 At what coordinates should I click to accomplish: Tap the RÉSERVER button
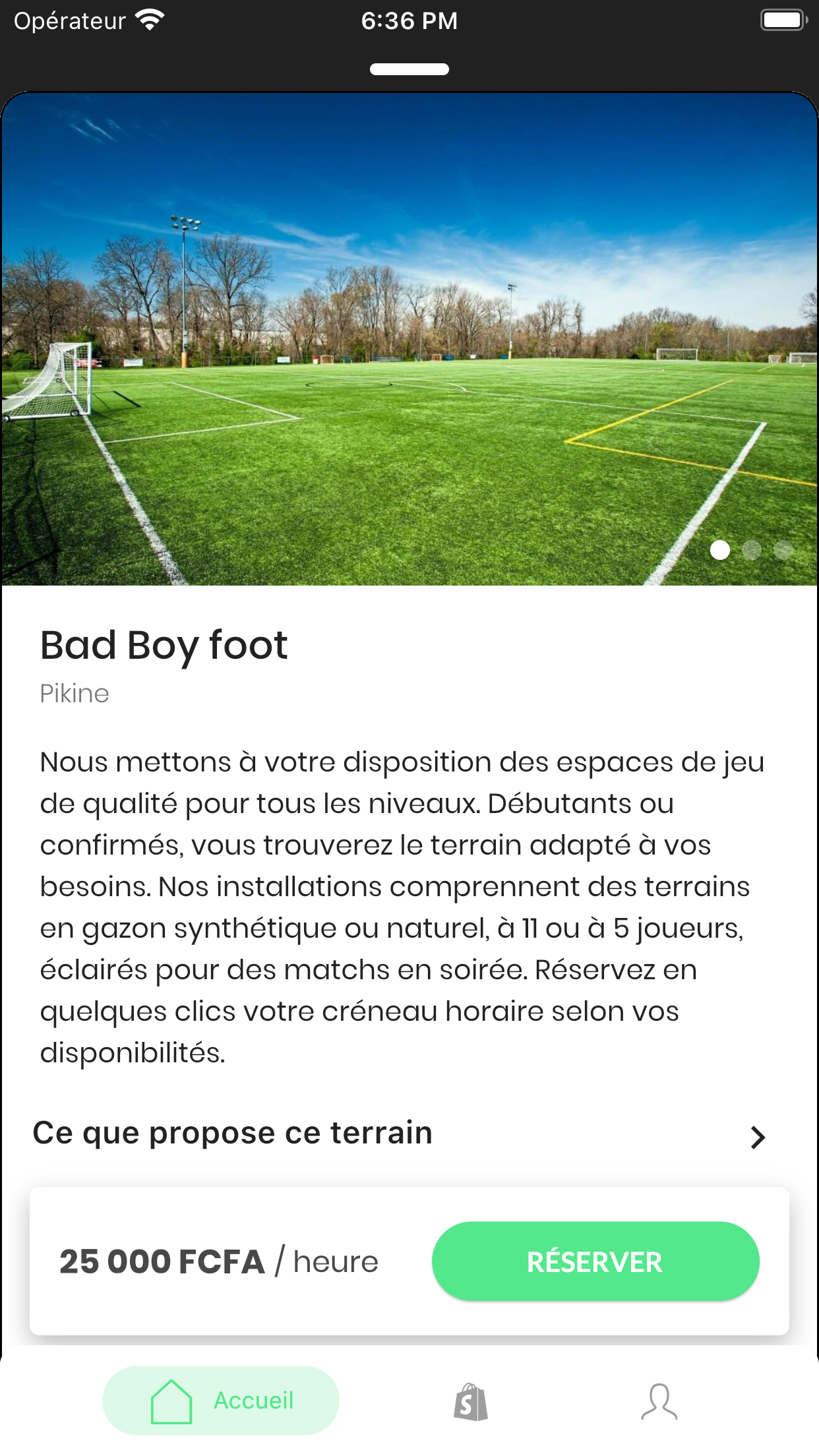click(x=594, y=1260)
